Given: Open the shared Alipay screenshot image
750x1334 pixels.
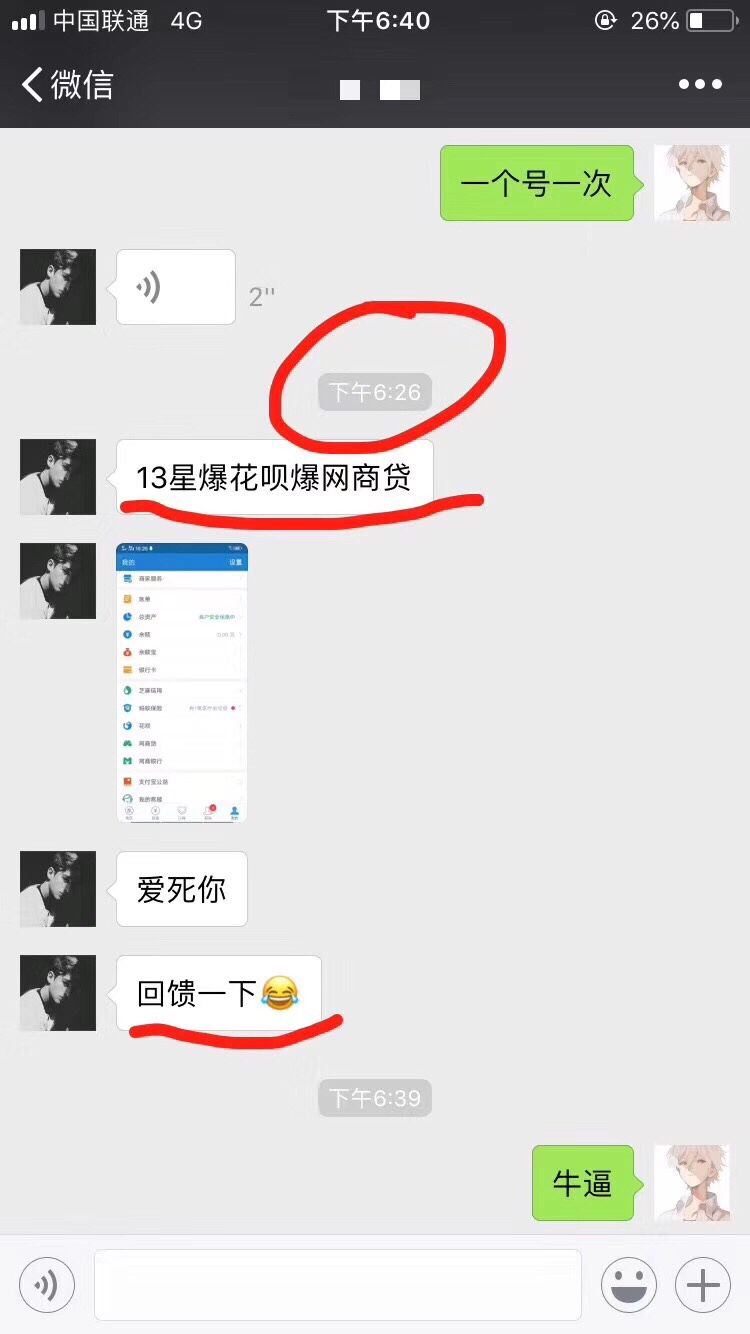Looking at the screenshot, I should tap(182, 683).
